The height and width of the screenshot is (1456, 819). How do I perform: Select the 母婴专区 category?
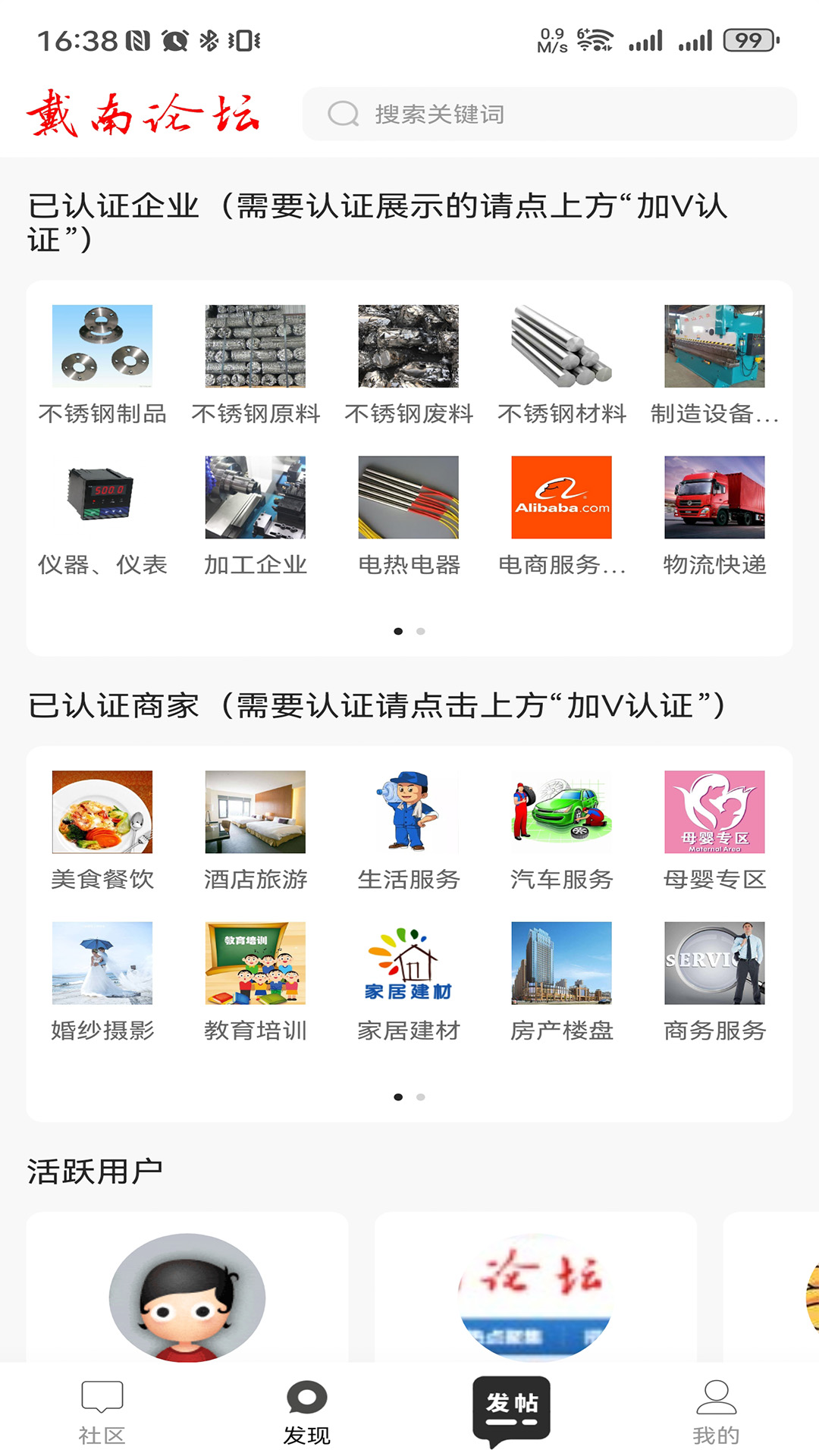[714, 830]
